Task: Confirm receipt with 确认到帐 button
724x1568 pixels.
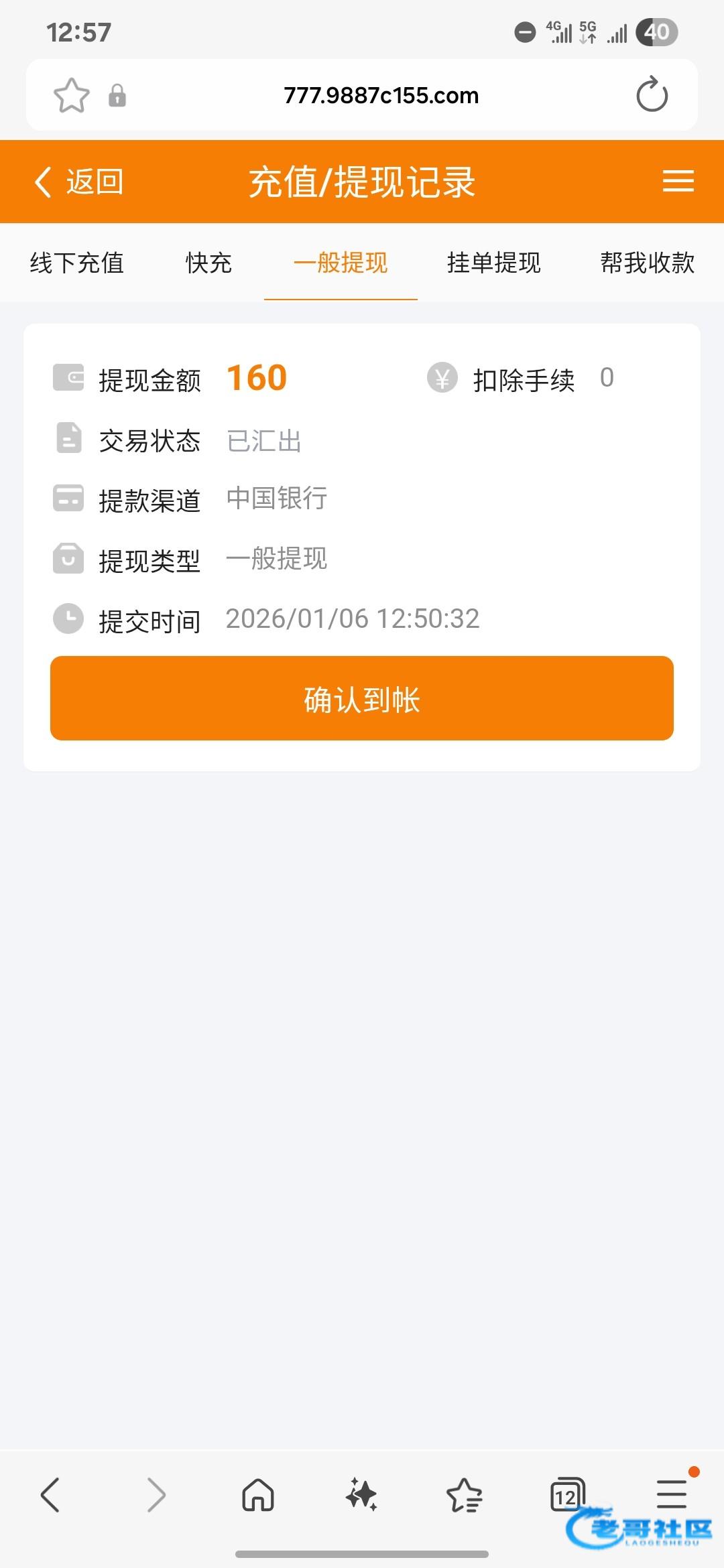Action: coord(362,698)
